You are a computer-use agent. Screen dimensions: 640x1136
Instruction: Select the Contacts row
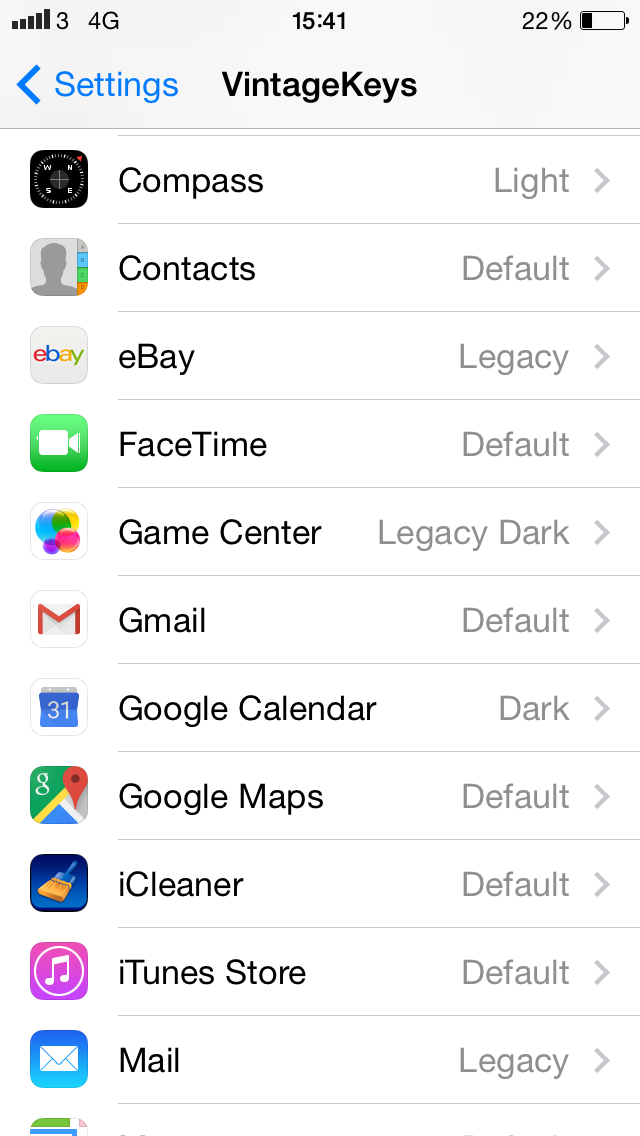coord(320,269)
